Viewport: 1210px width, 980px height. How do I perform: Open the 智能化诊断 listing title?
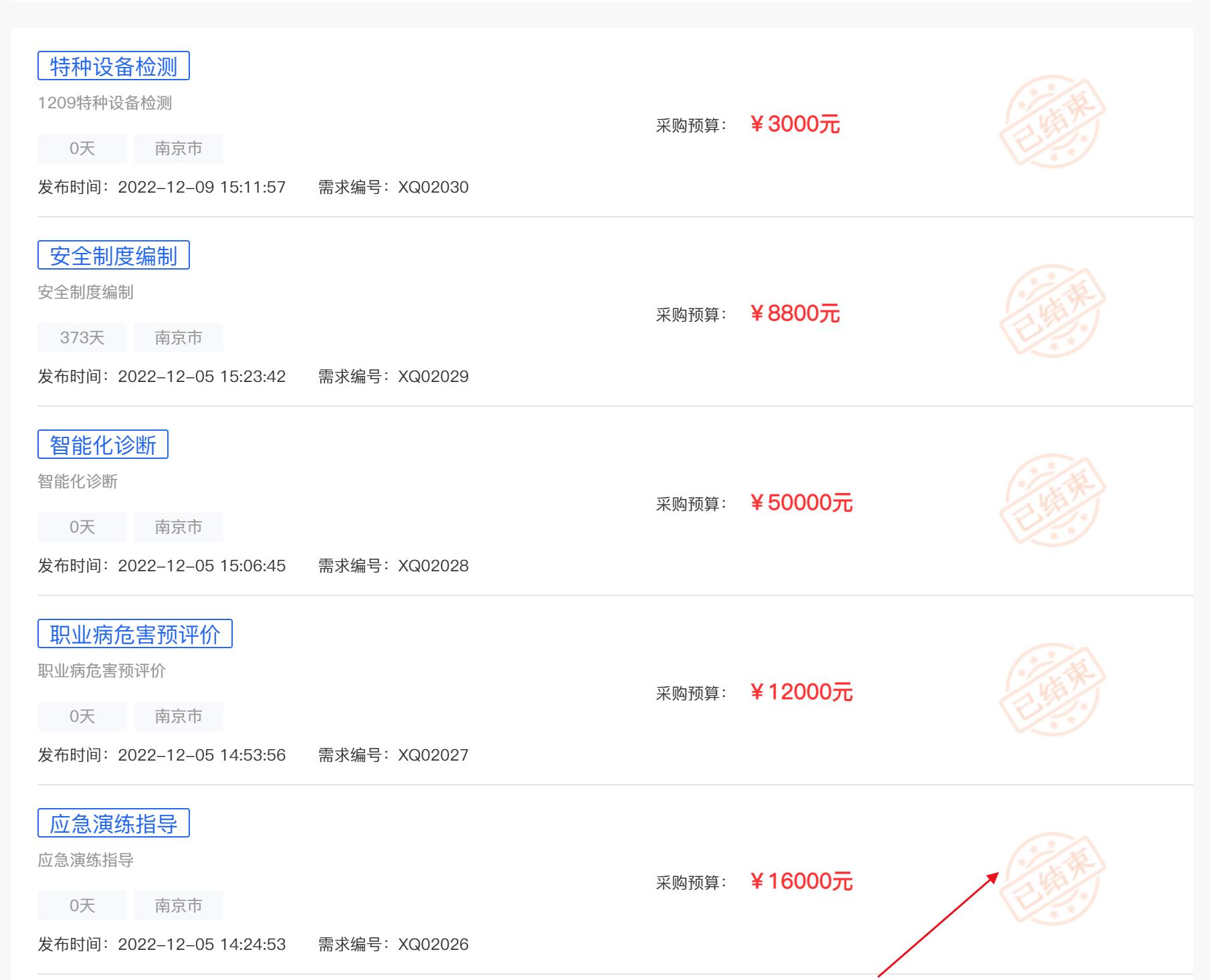click(x=102, y=445)
